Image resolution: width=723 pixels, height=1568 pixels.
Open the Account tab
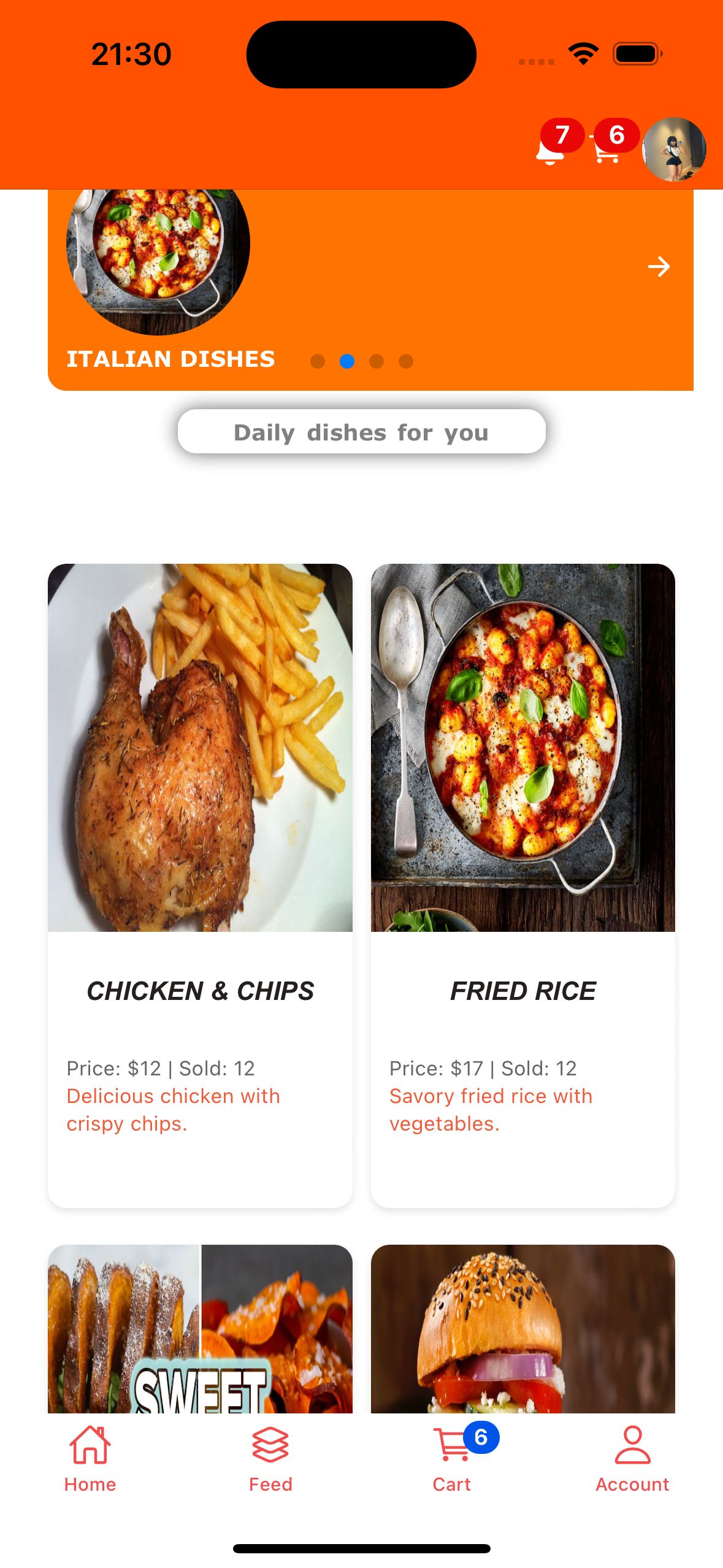tap(632, 1459)
